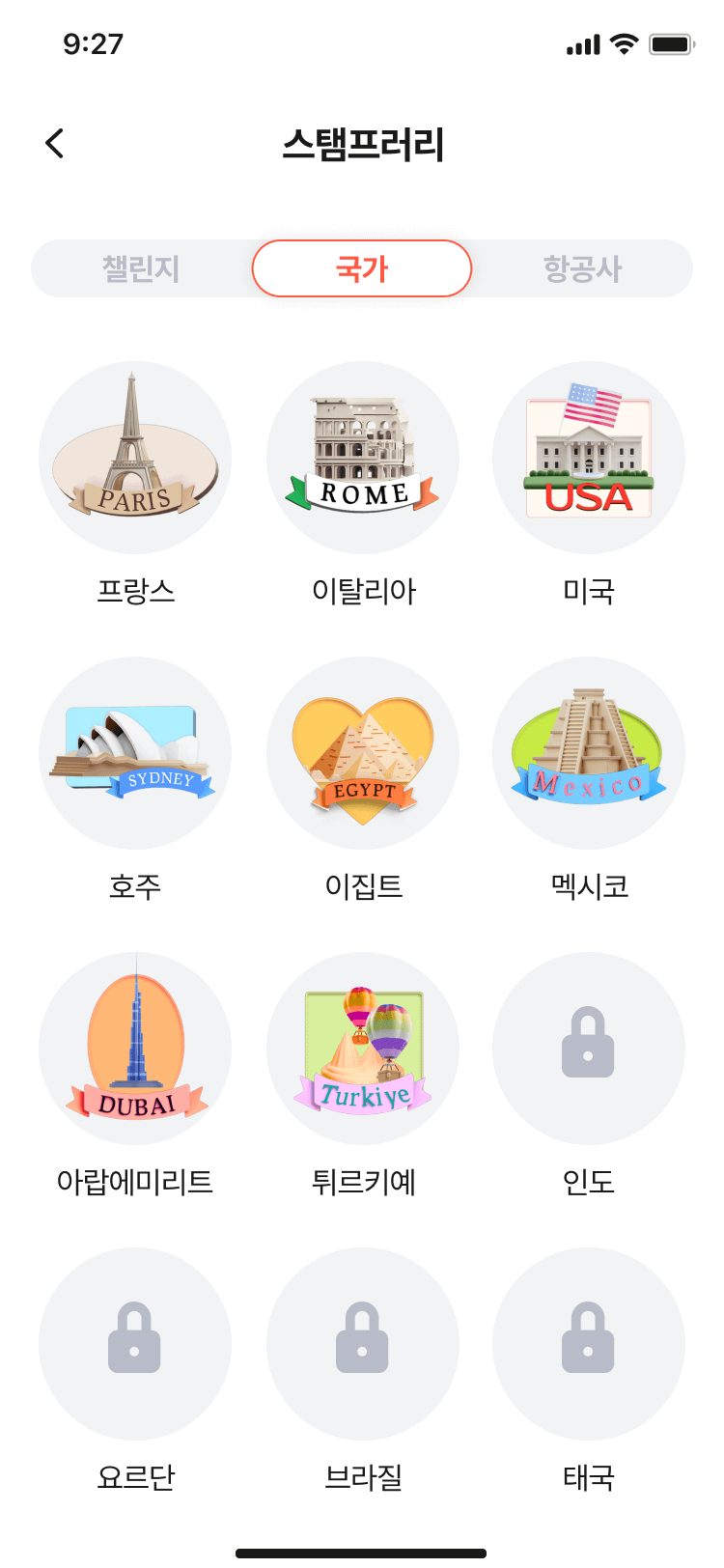The width and height of the screenshot is (724, 1568).
Task: Open the 멕시코 Mexico stamp
Action: tap(589, 753)
